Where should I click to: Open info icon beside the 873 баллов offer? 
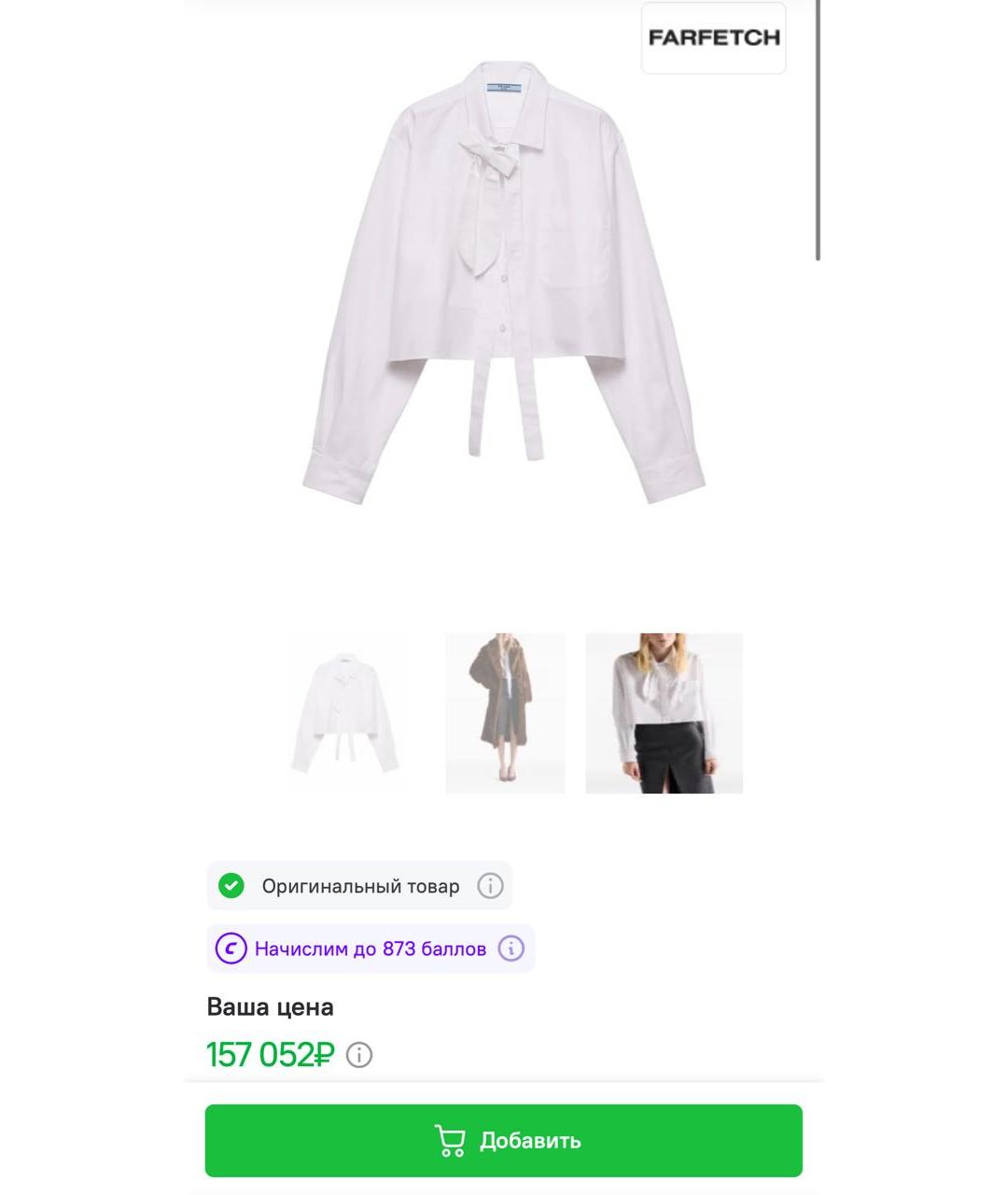coord(511,949)
